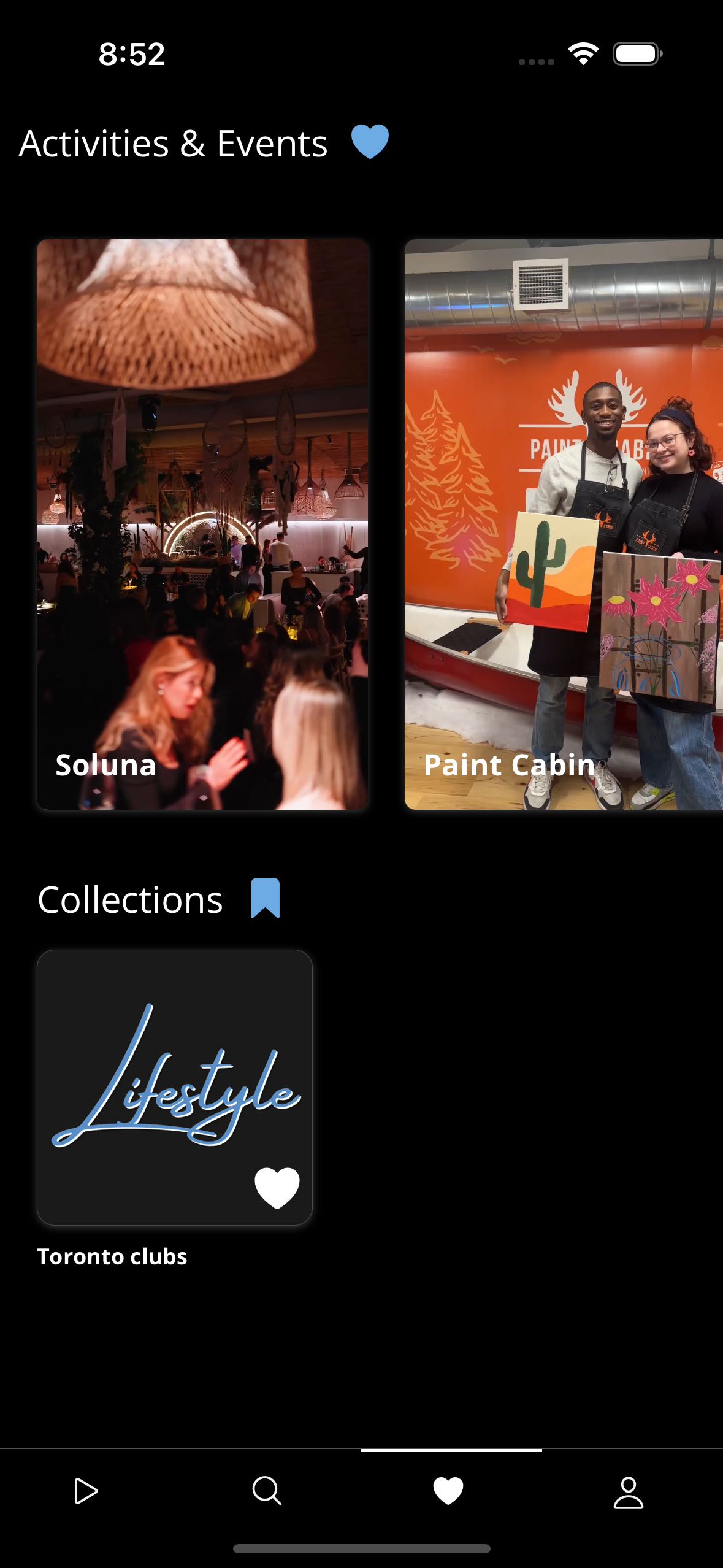Image resolution: width=723 pixels, height=1568 pixels.
Task: Select the favorites heart tab
Action: (448, 1491)
